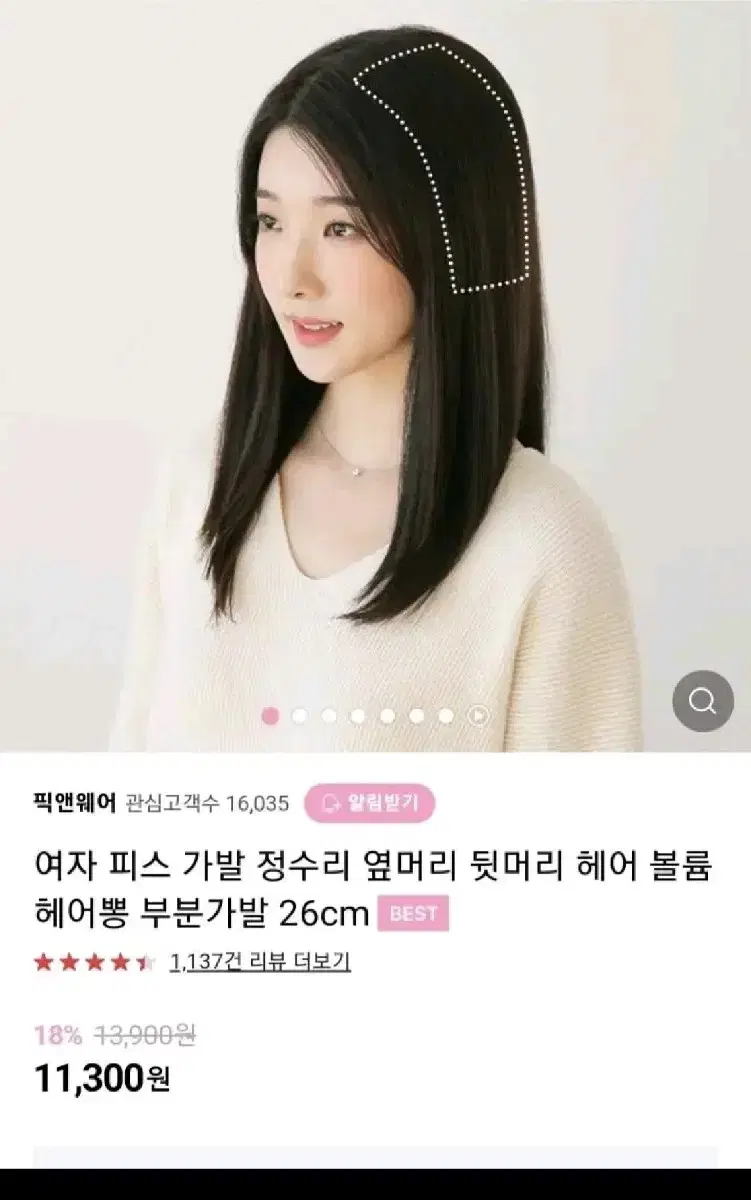The height and width of the screenshot is (1200, 751).
Task: Activate the currently highlighted pink carousel dot
Action: click(272, 714)
